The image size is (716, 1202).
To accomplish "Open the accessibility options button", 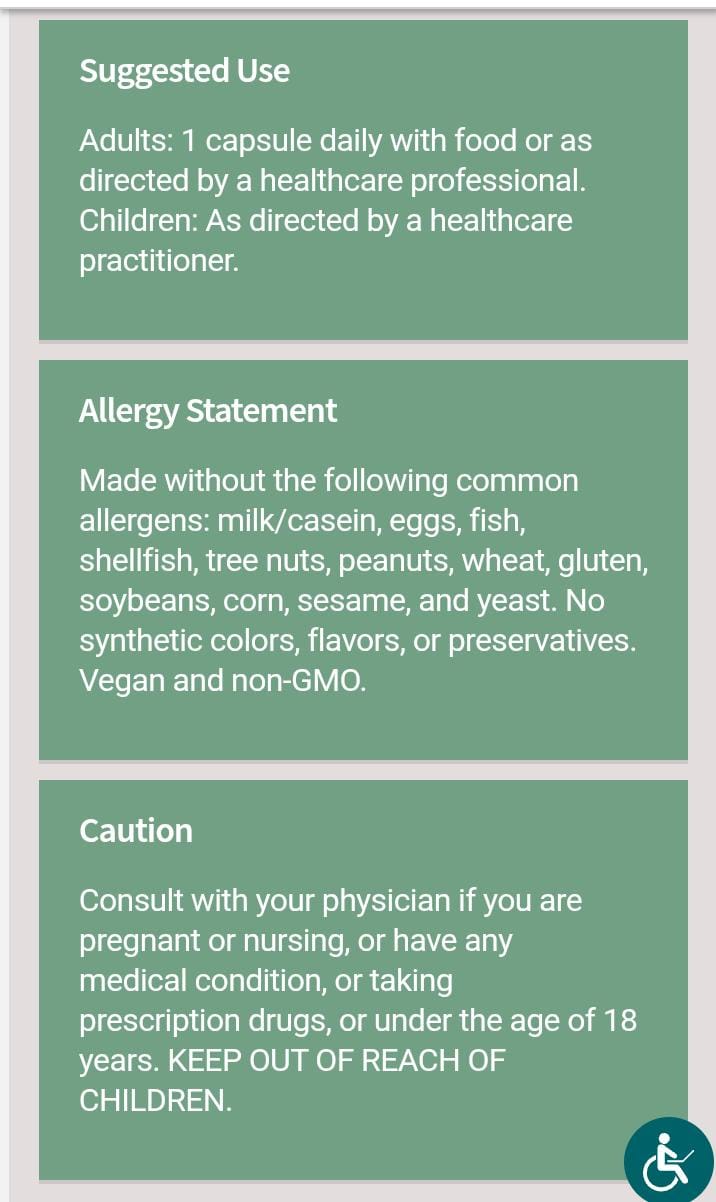I will point(668,1161).
